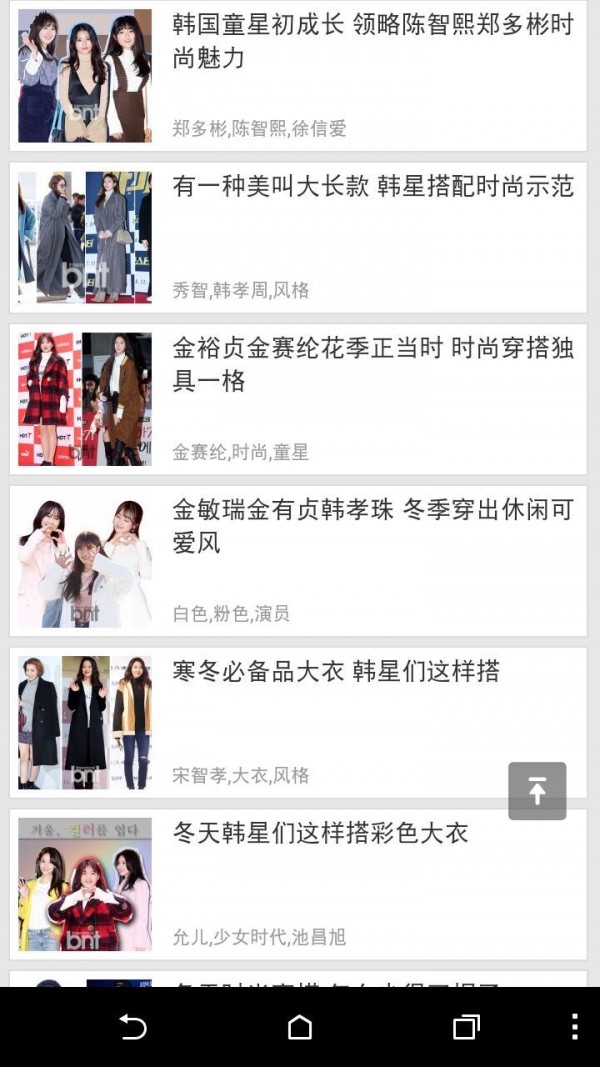Return to the home screen
The height and width of the screenshot is (1067, 600).
(x=300, y=1027)
